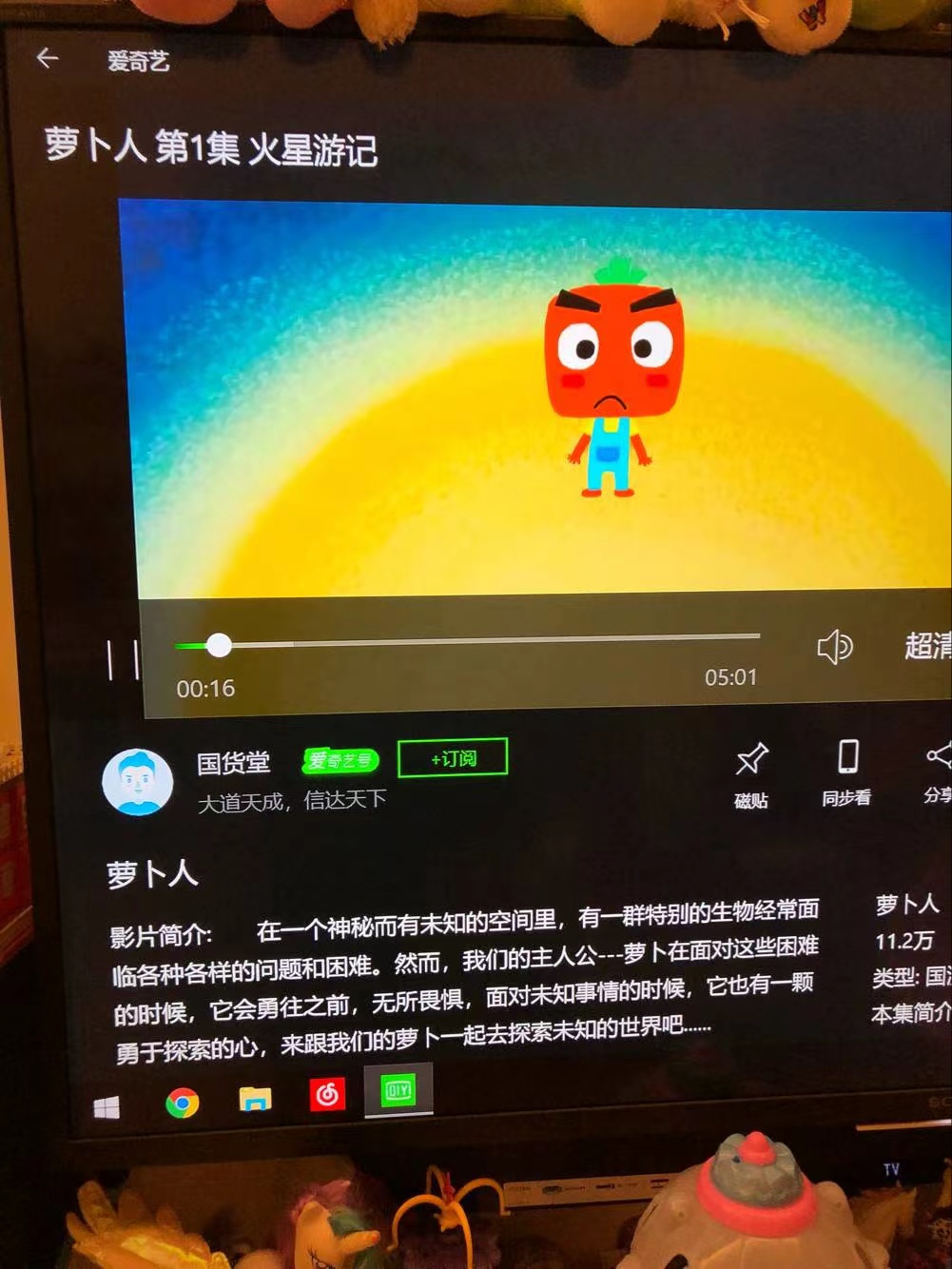The height and width of the screenshot is (1269, 952).
Task: Tap the video progress bar to seek
Action: (476, 639)
